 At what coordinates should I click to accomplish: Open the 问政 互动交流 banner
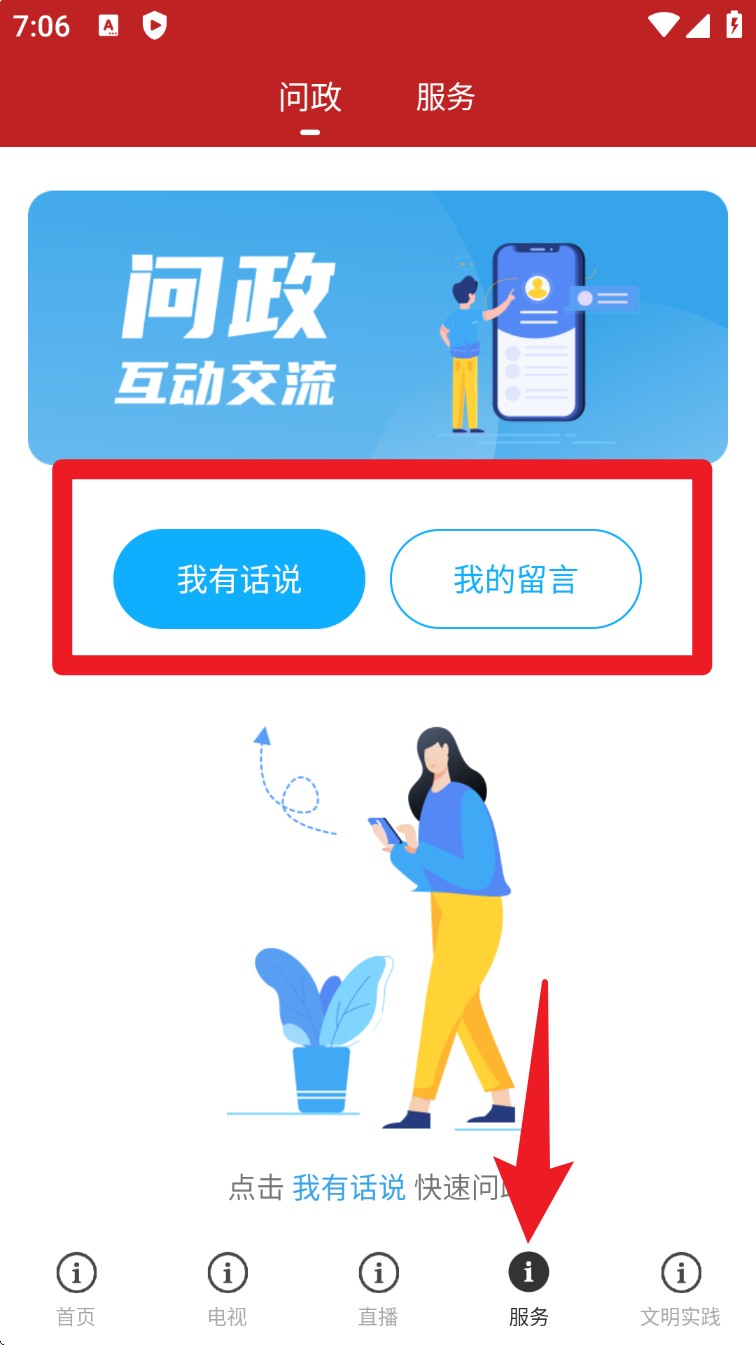click(378, 327)
